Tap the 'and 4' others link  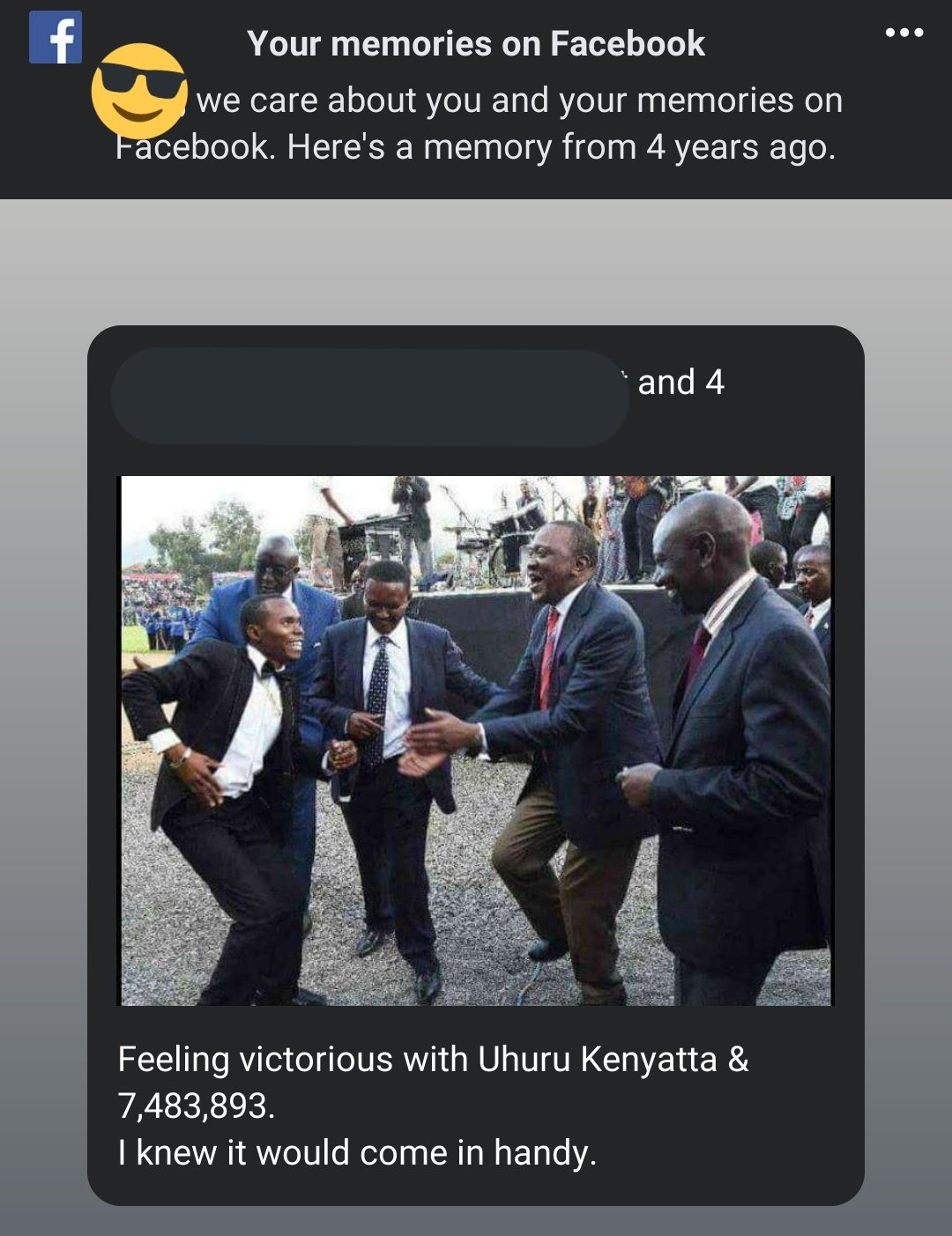[680, 383]
